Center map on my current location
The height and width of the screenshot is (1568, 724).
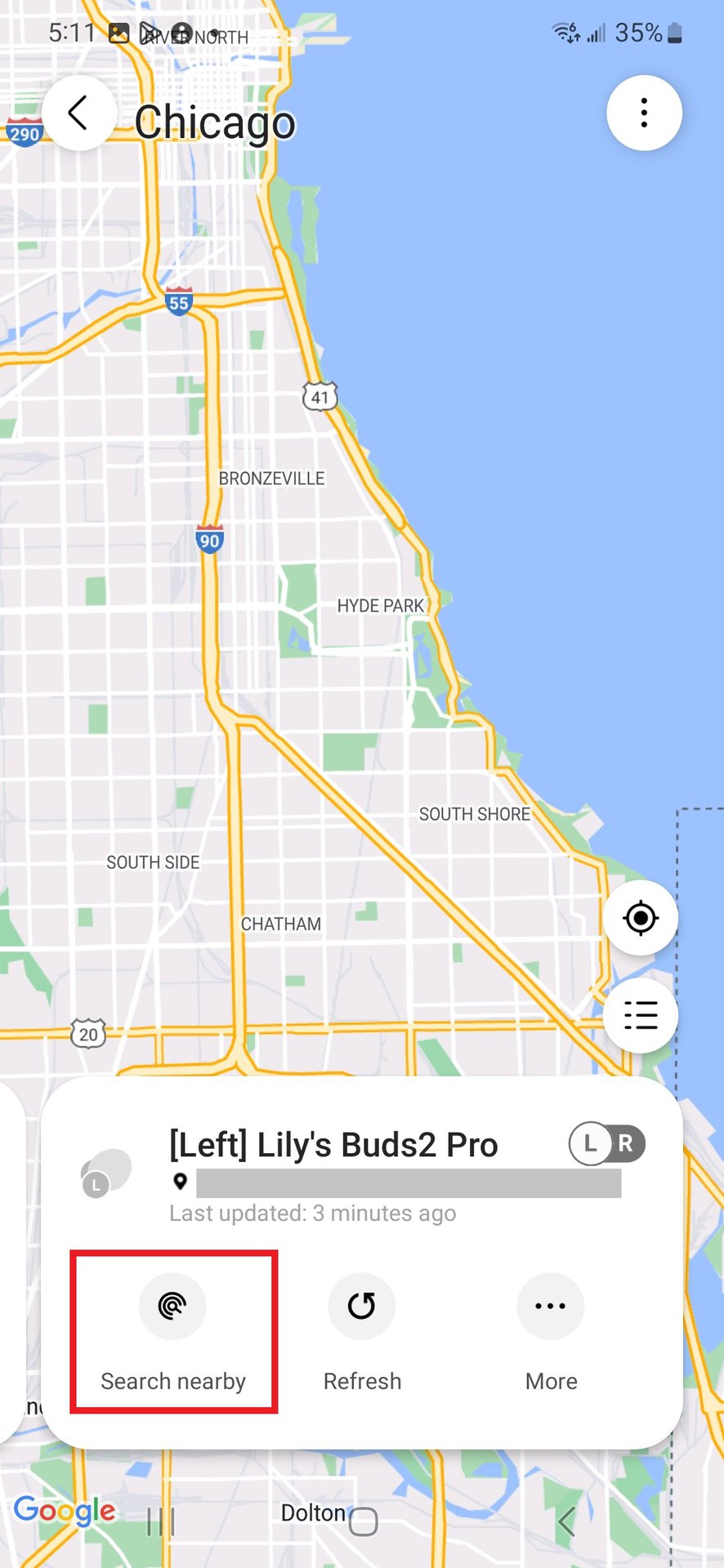pyautogui.click(x=641, y=918)
